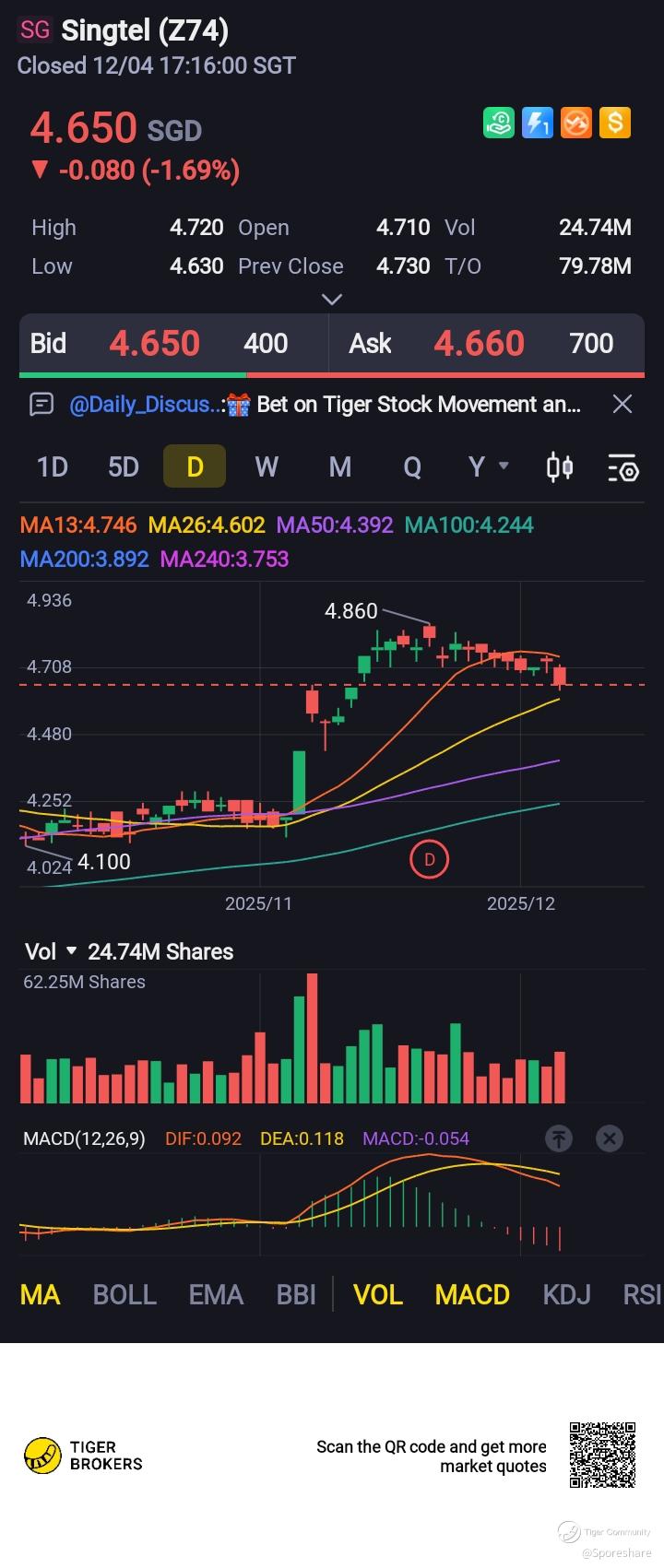Dismiss the Daily_Discussion banner
664x1568 pixels.
click(622, 404)
